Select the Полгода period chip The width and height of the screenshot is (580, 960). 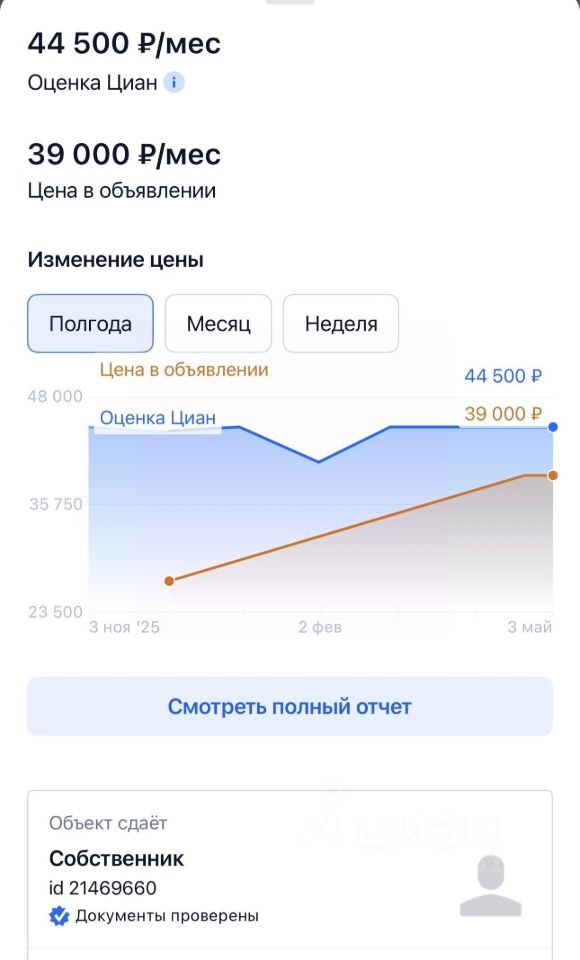90,323
